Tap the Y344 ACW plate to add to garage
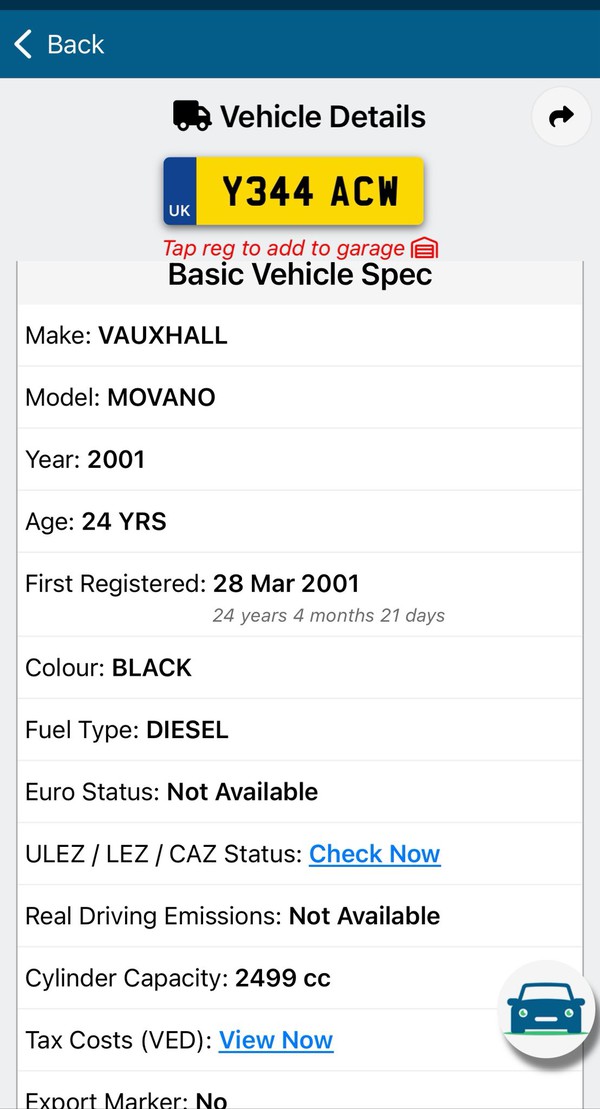The height and width of the screenshot is (1109, 600). [x=294, y=191]
